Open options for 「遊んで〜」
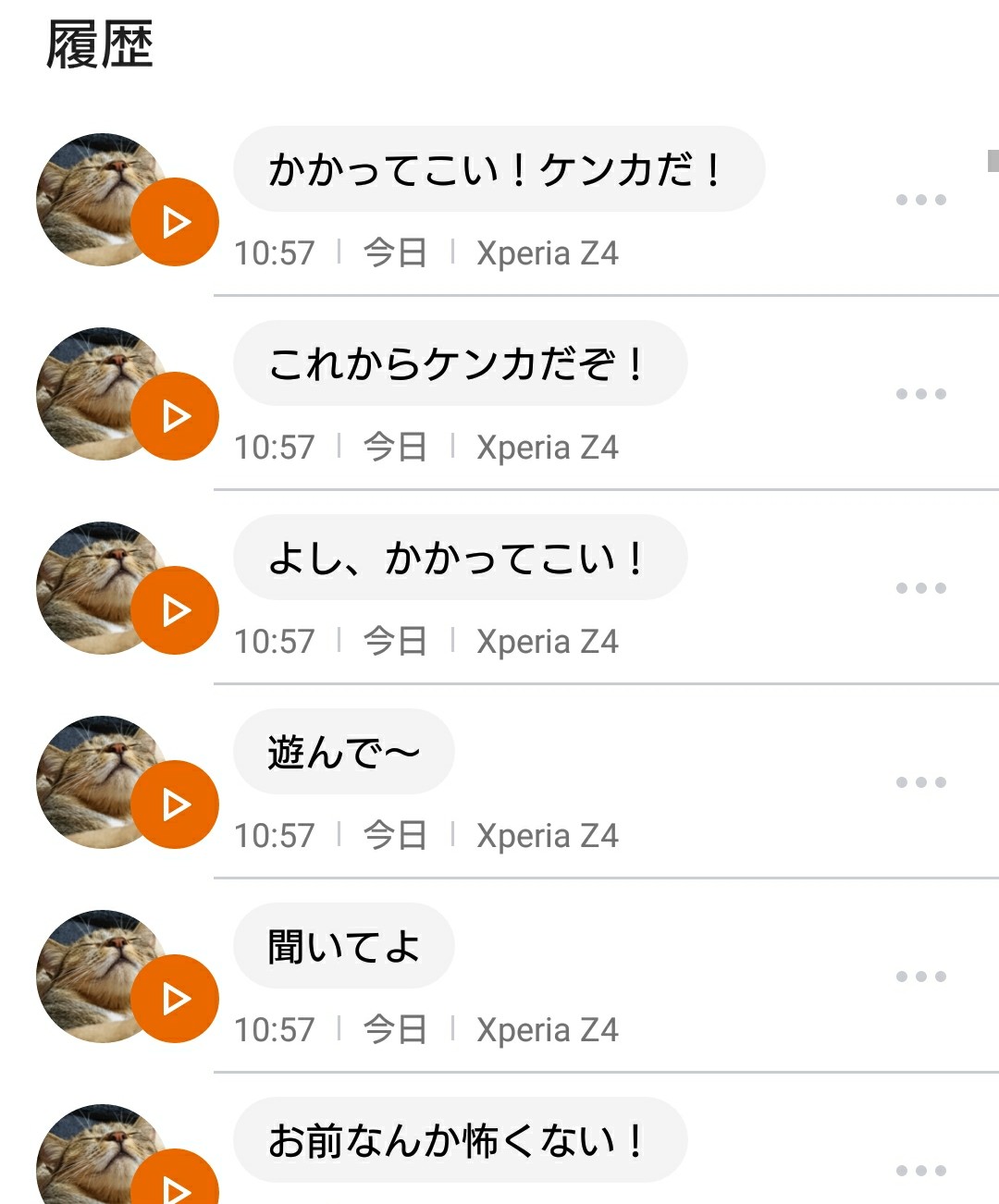This screenshot has height=1204, width=999. point(921,782)
